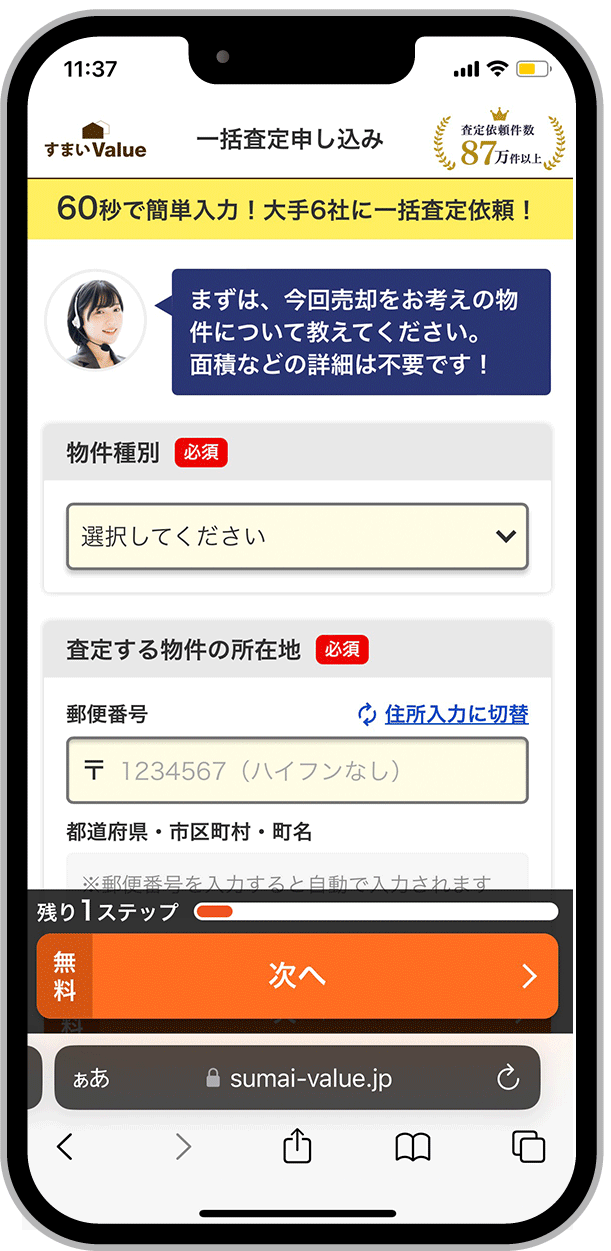The width and height of the screenshot is (611, 1251).
Task: Open the ぁあ text size menu
Action: (92, 1079)
